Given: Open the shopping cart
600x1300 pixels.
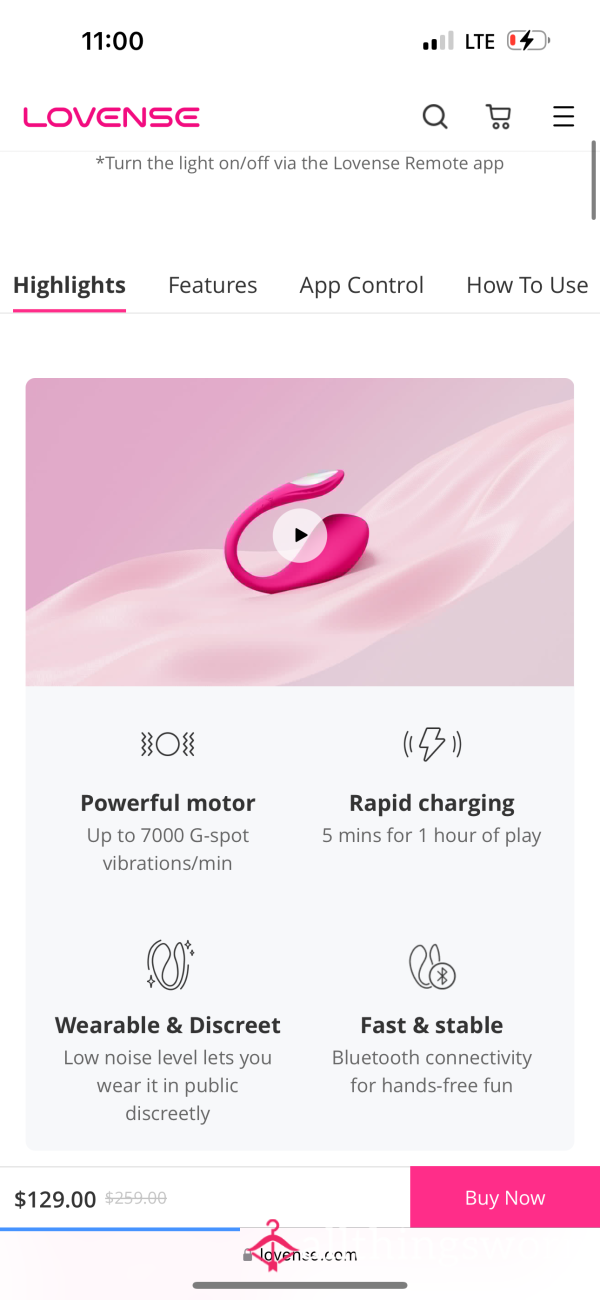Looking at the screenshot, I should click(x=498, y=117).
